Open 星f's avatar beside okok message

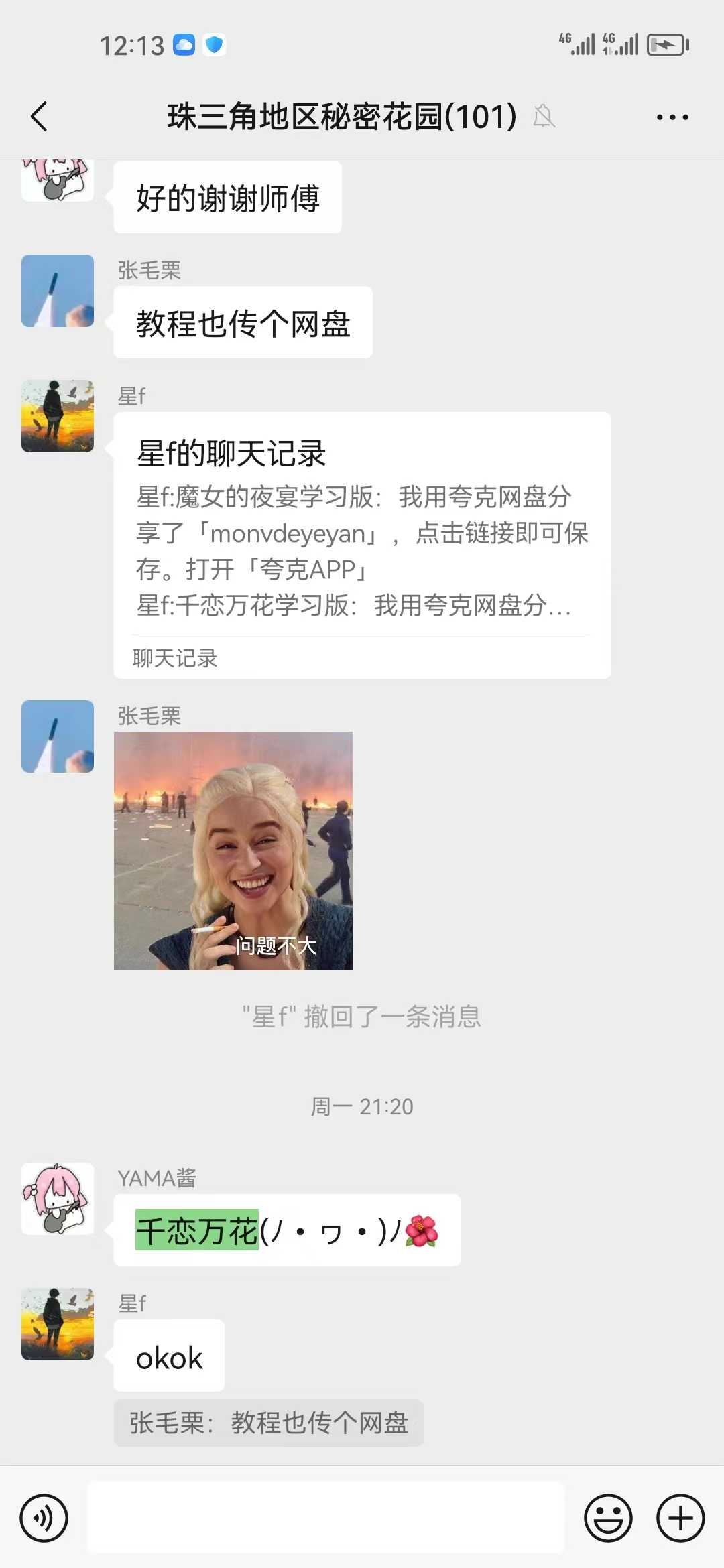[58, 1323]
